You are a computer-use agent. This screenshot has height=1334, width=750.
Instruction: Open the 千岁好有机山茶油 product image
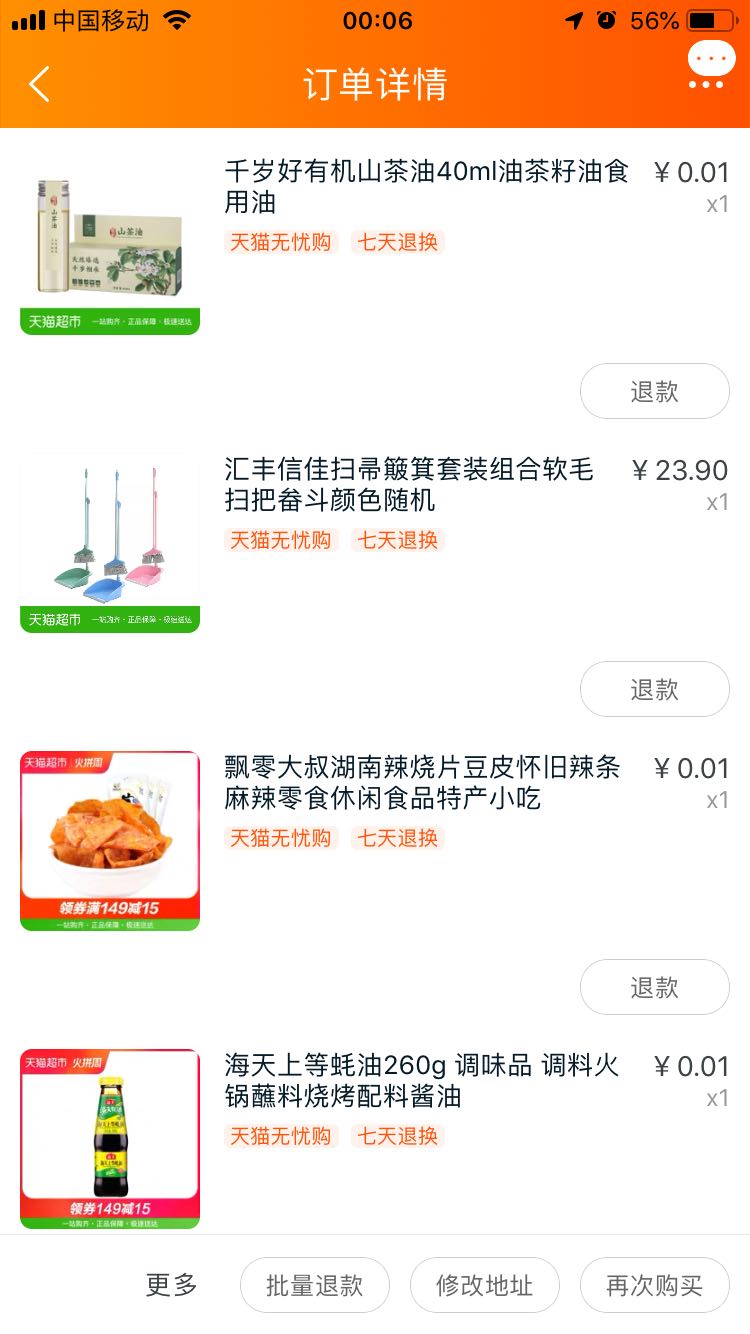coord(110,244)
